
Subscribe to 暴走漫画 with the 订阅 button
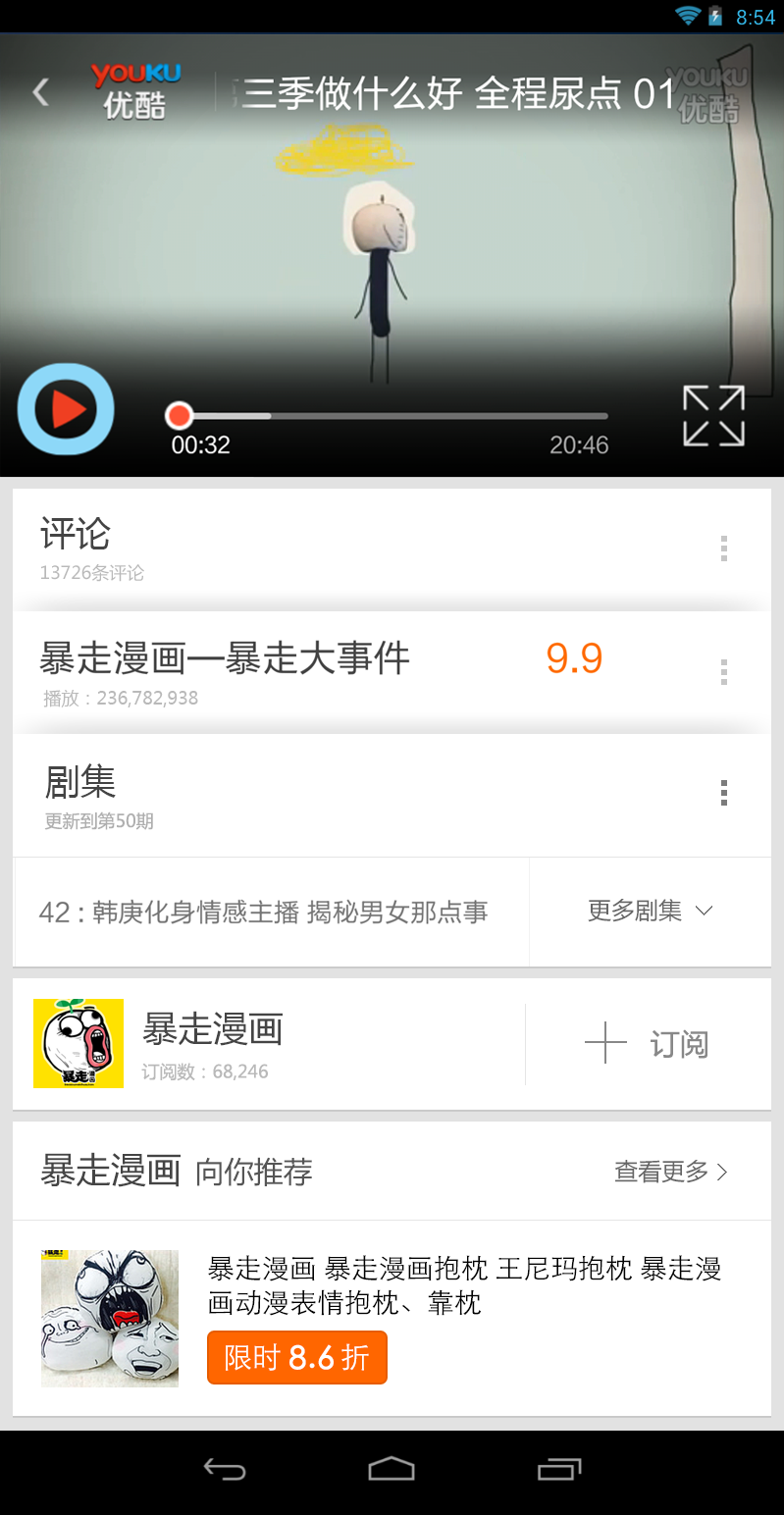pos(648,1044)
